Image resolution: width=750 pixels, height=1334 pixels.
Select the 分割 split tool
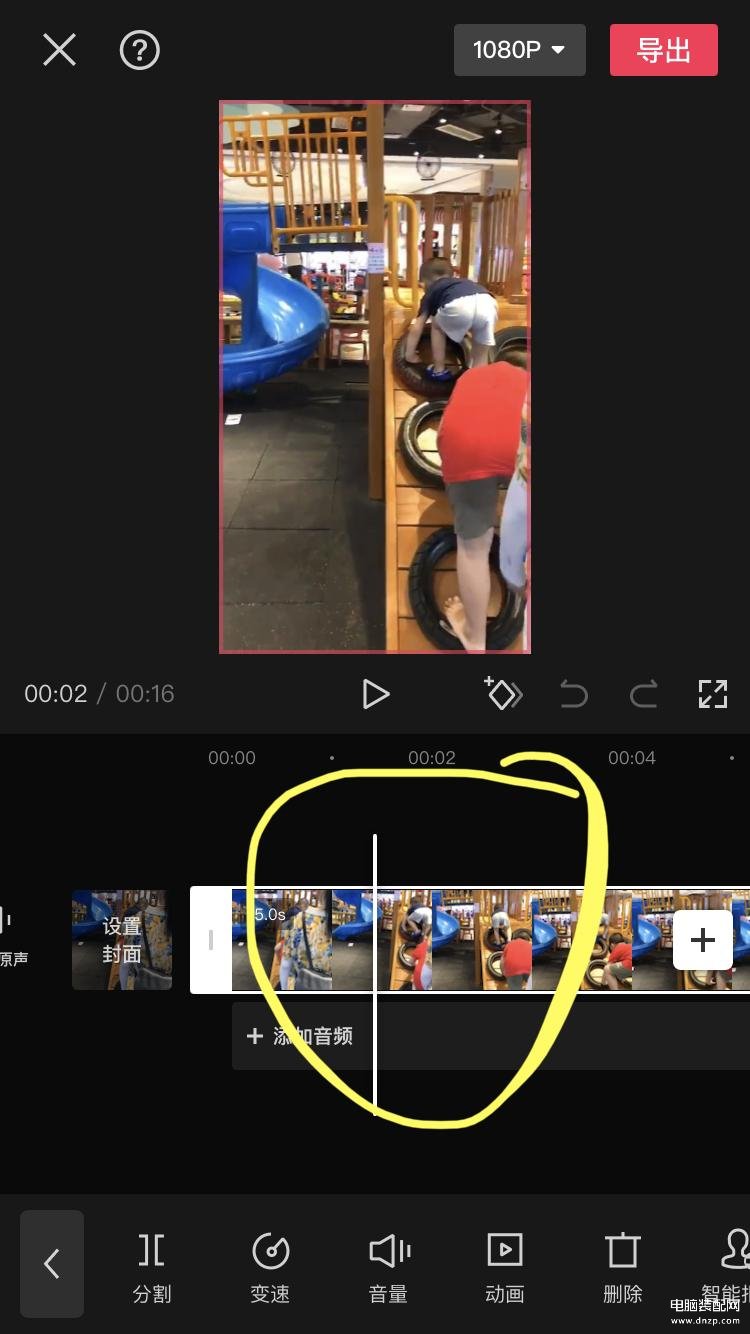coord(152,1268)
